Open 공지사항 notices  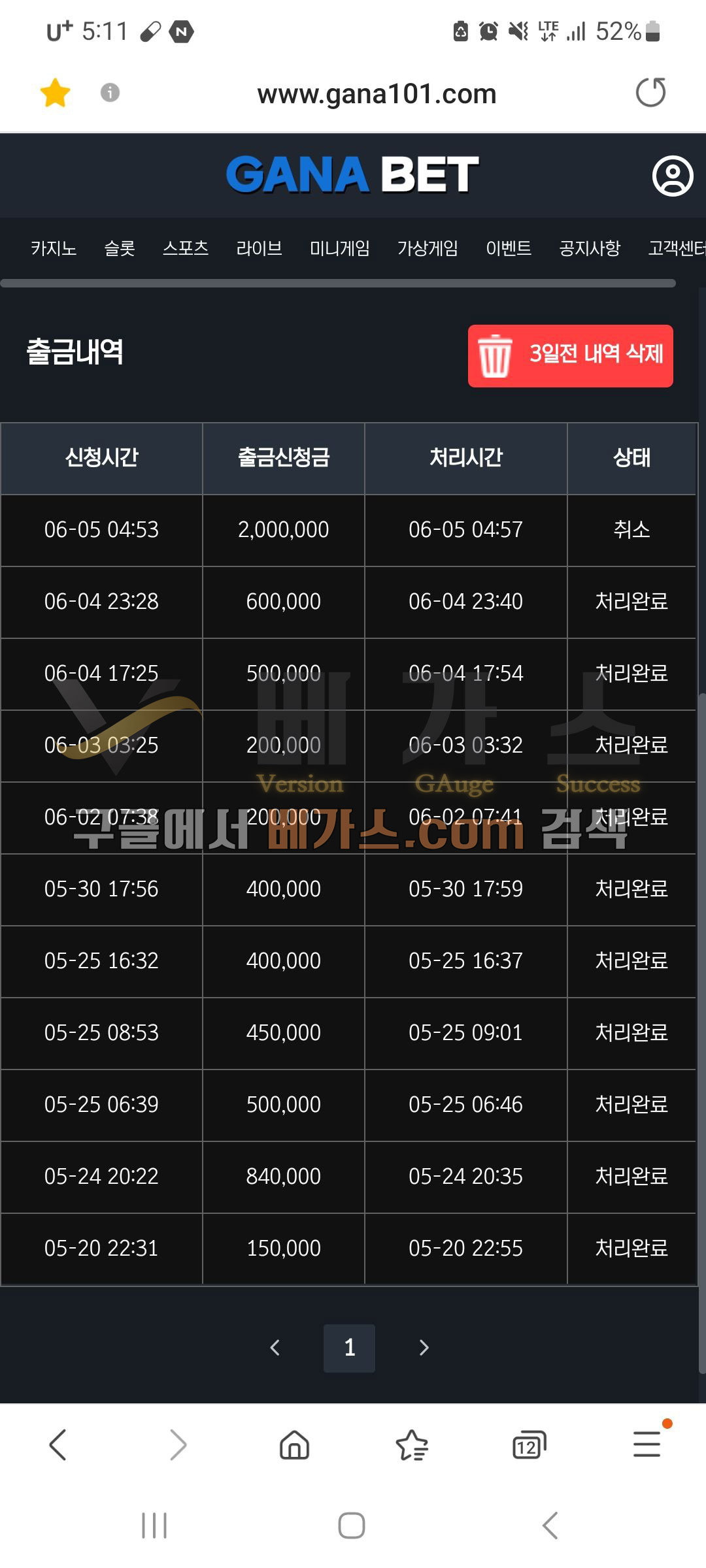590,248
